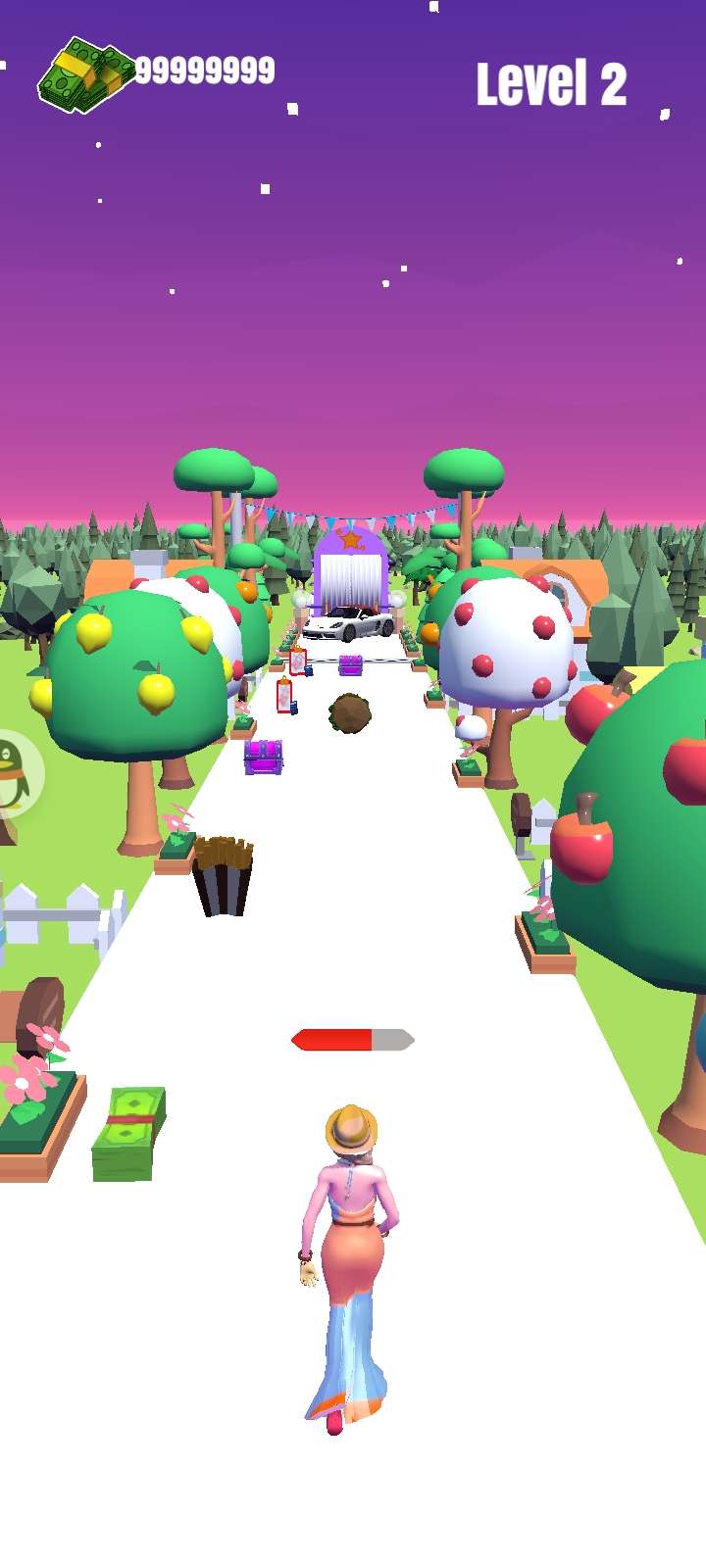Open the floating penguin assistant icon
Screen dimensions: 706x1568
pyautogui.click(x=12, y=773)
